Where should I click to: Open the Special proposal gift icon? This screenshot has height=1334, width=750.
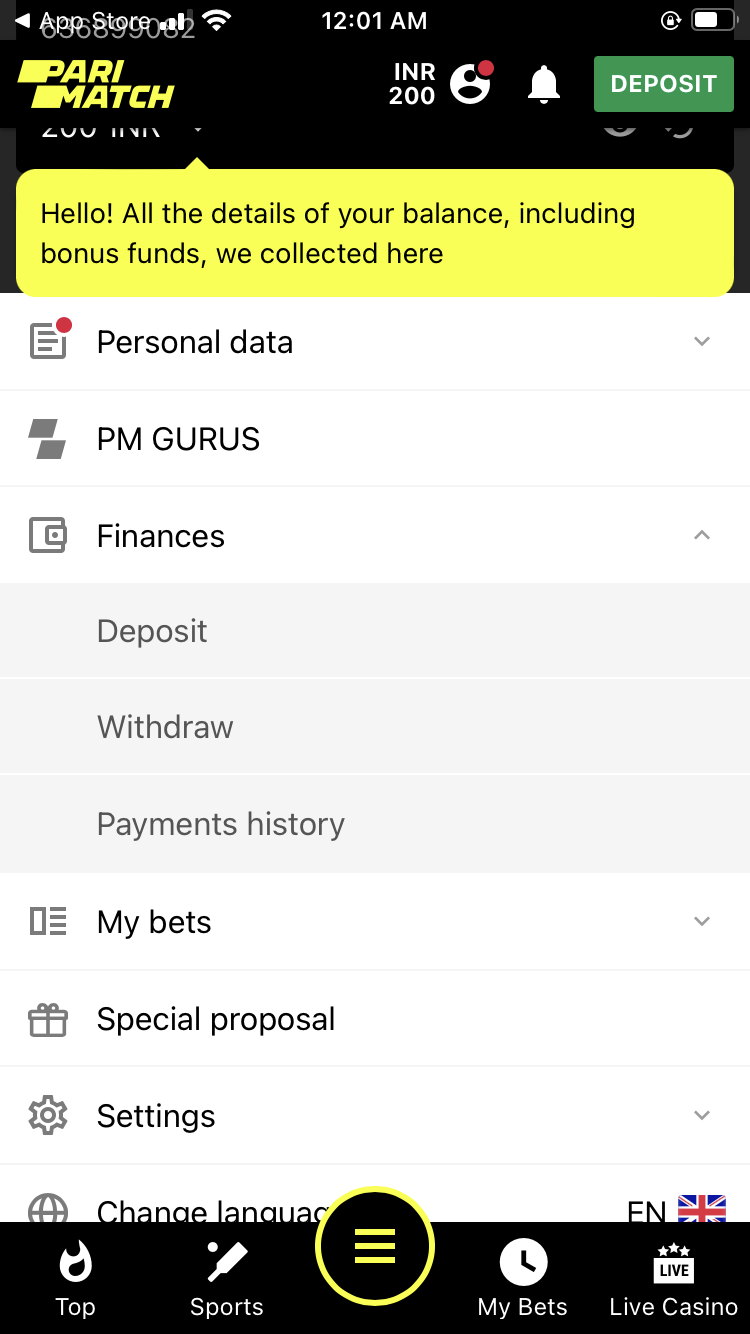[x=47, y=1018]
